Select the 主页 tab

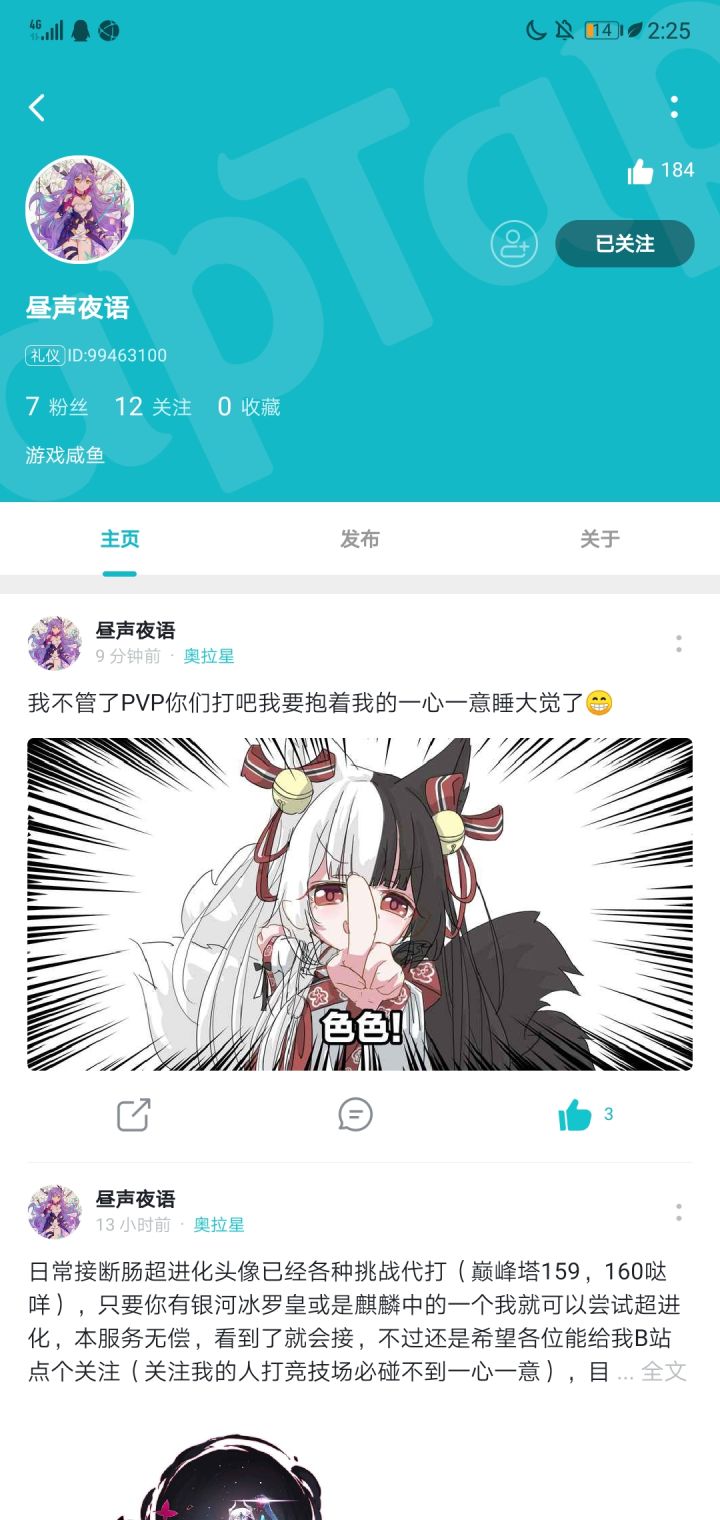[119, 538]
